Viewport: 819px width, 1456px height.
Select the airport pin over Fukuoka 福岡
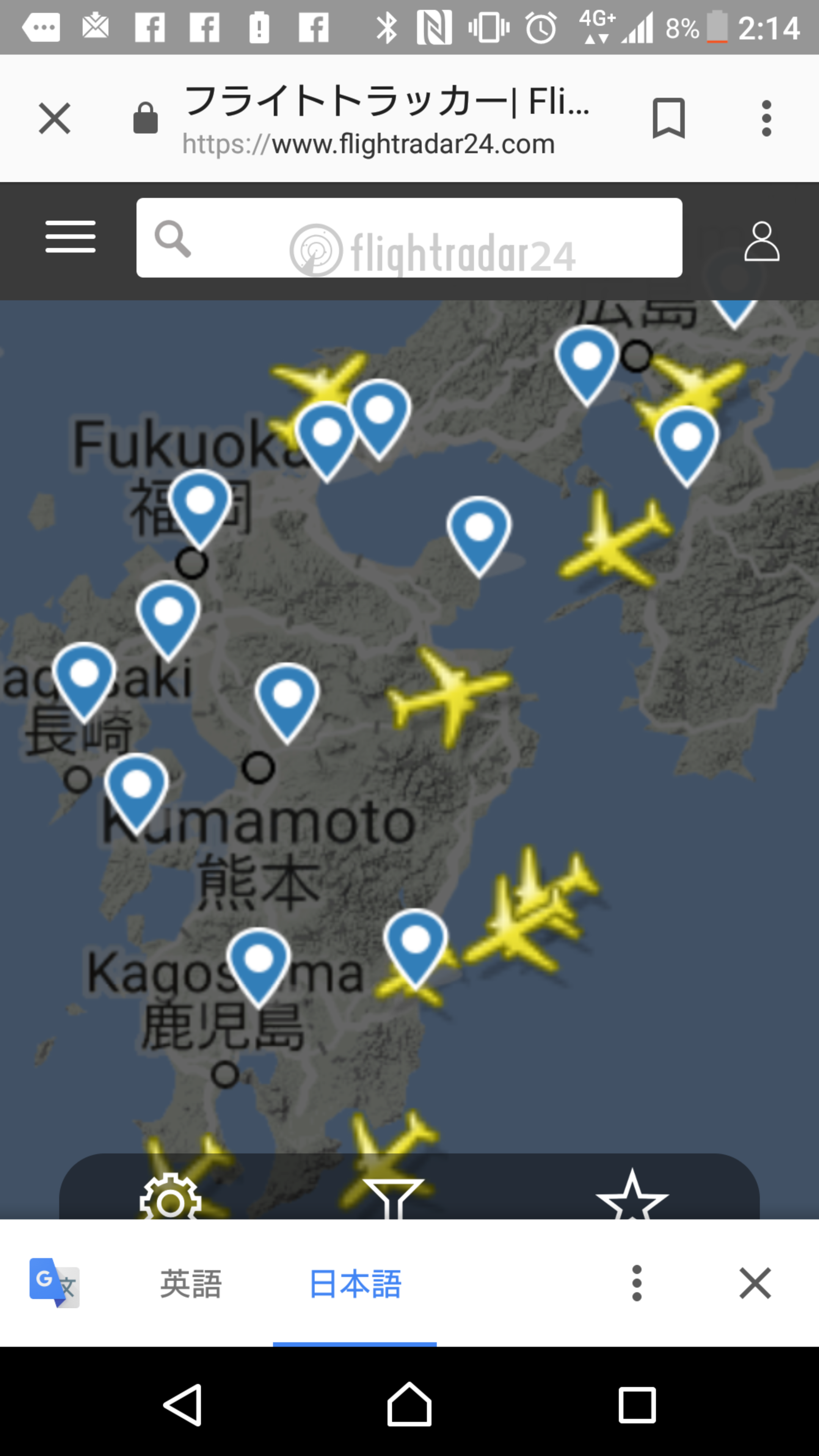point(200,506)
